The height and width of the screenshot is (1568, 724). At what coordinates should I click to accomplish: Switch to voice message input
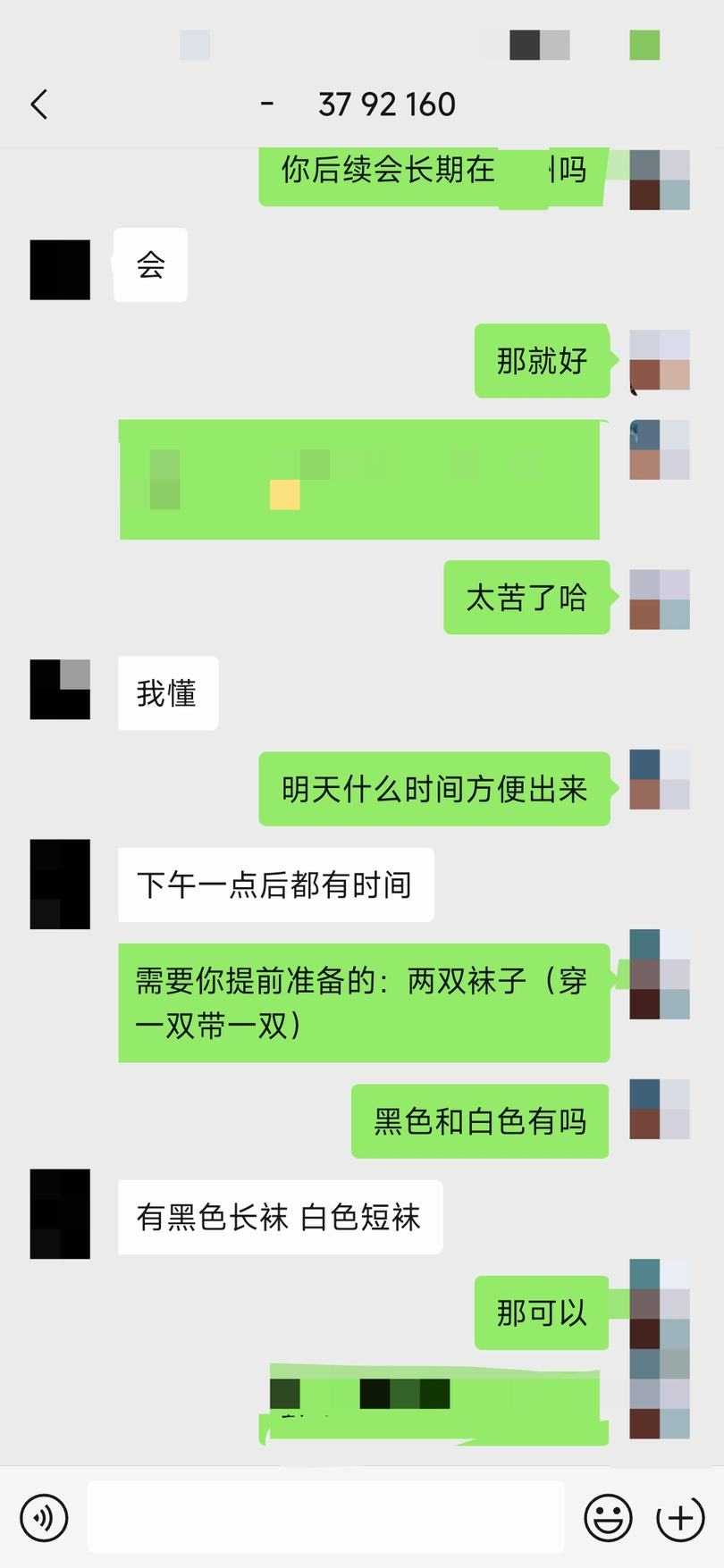pos(44,1518)
